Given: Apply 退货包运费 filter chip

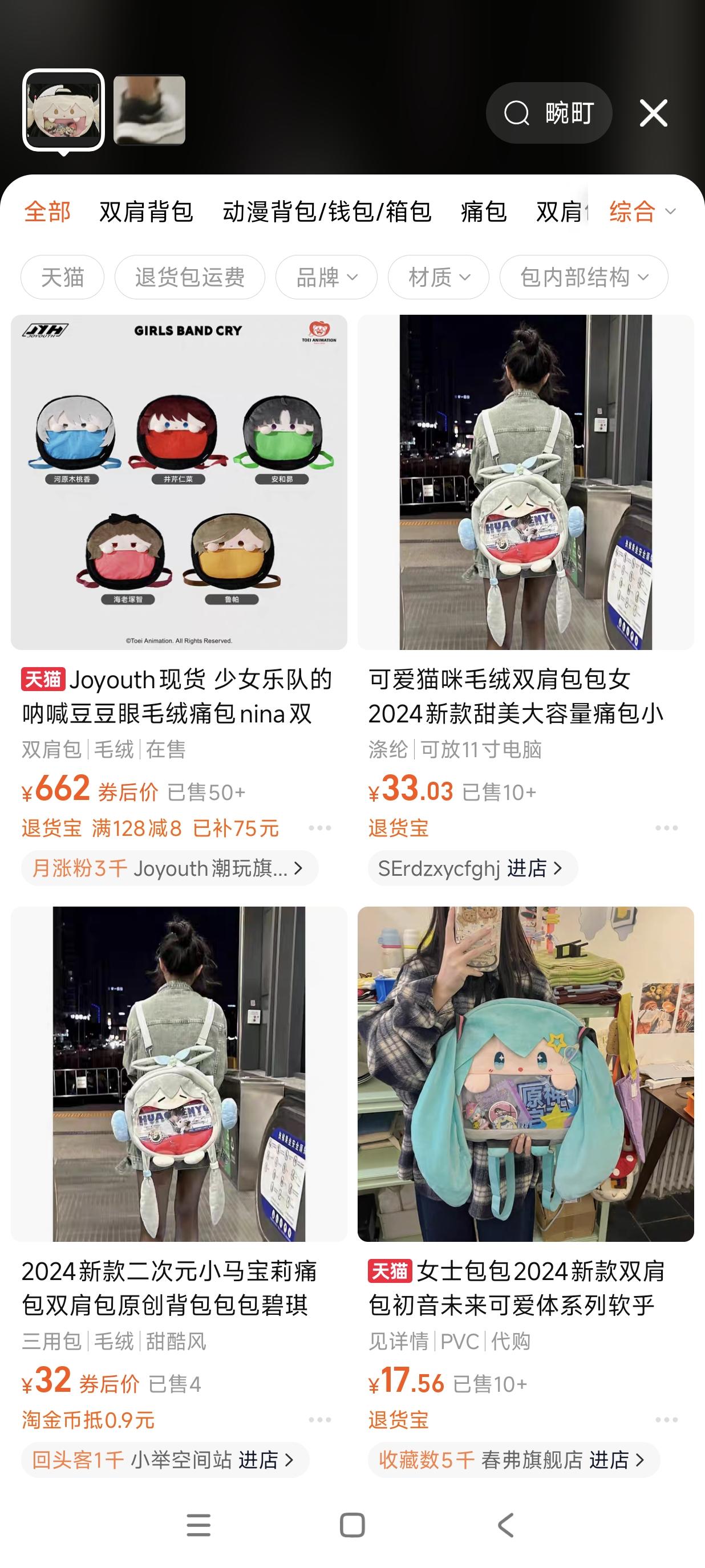Looking at the screenshot, I should coord(189,278).
